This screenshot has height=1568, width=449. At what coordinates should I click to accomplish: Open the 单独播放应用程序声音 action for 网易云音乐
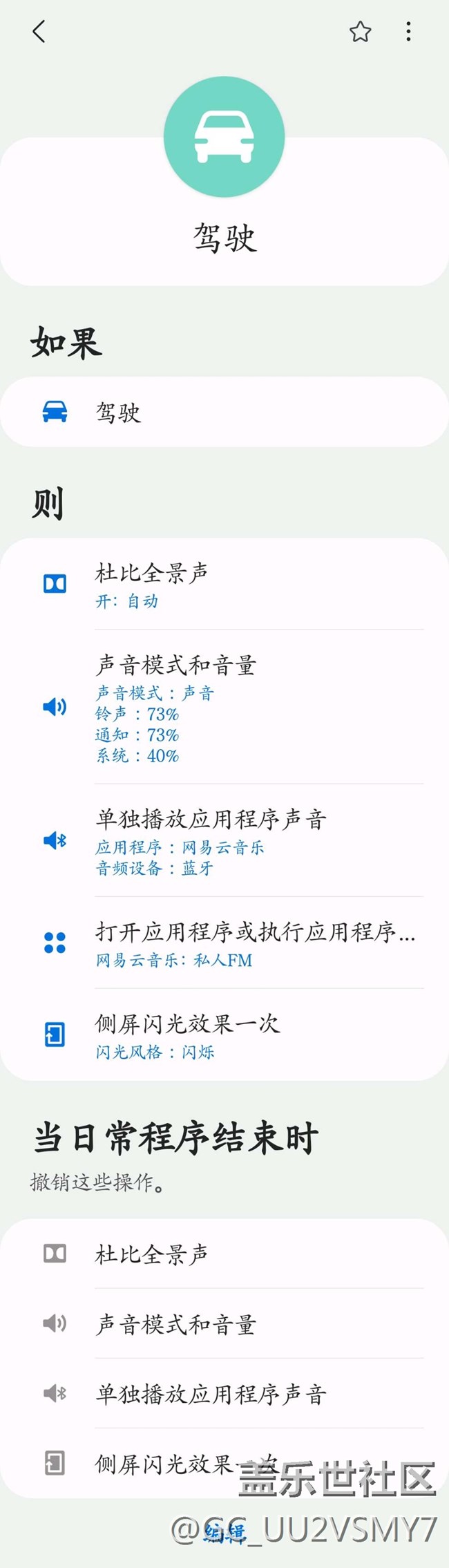[224, 840]
